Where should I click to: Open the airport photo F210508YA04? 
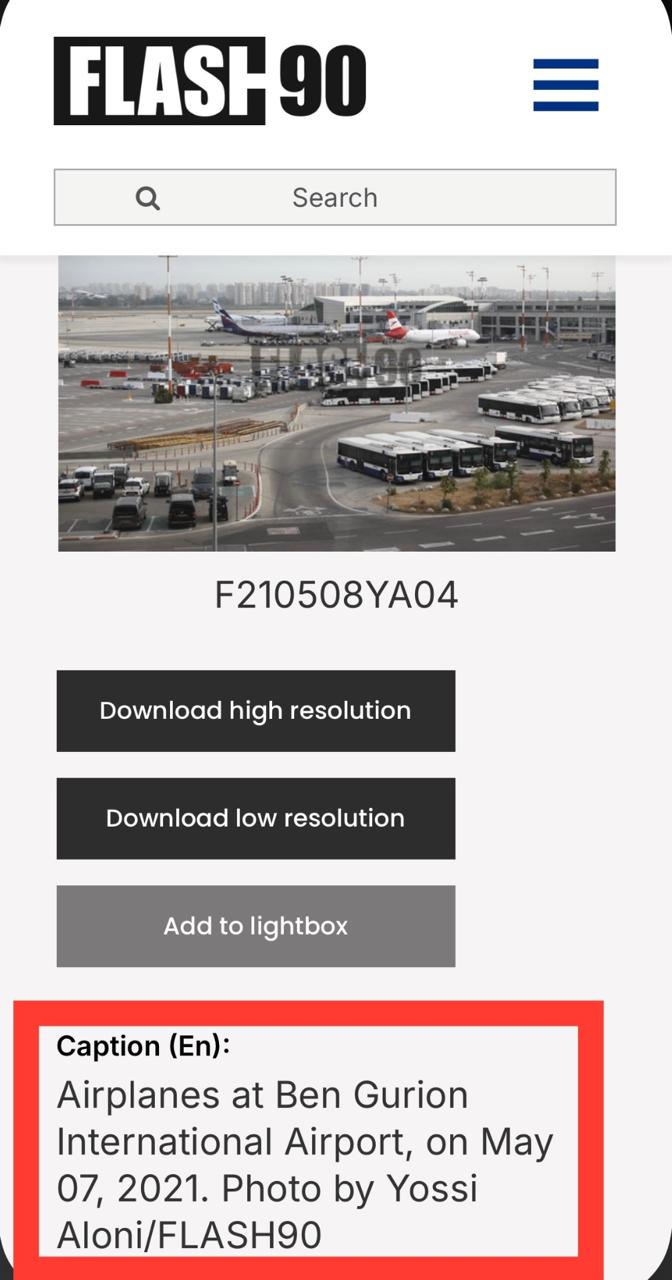click(336, 403)
